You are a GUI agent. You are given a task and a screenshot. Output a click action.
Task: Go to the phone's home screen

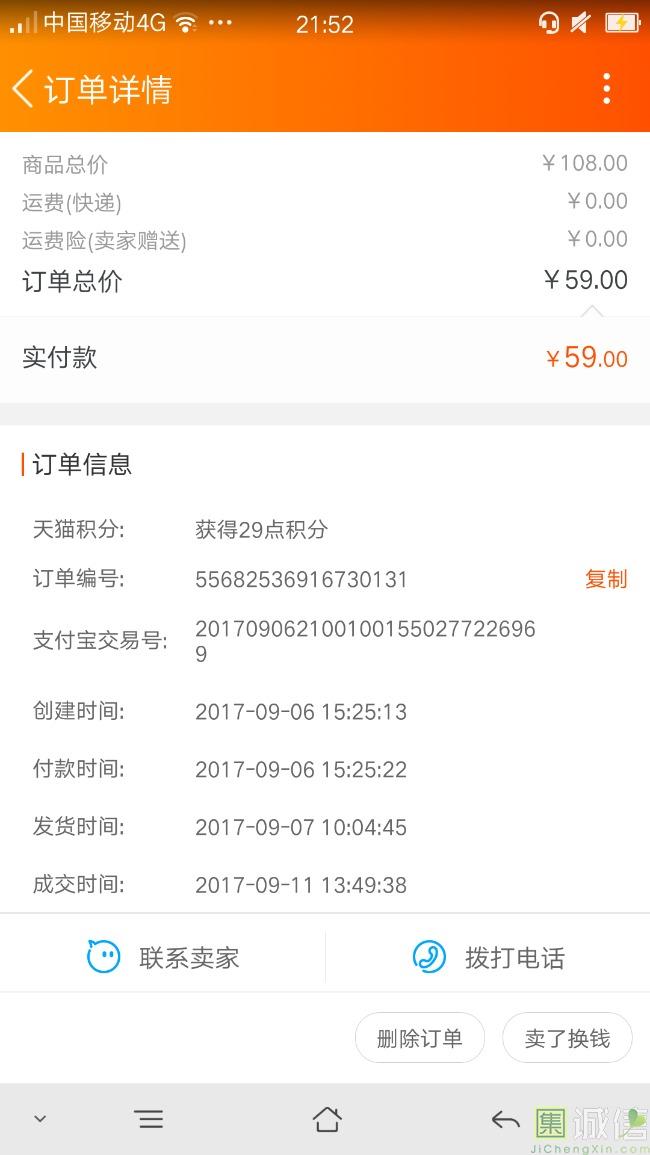326,1119
